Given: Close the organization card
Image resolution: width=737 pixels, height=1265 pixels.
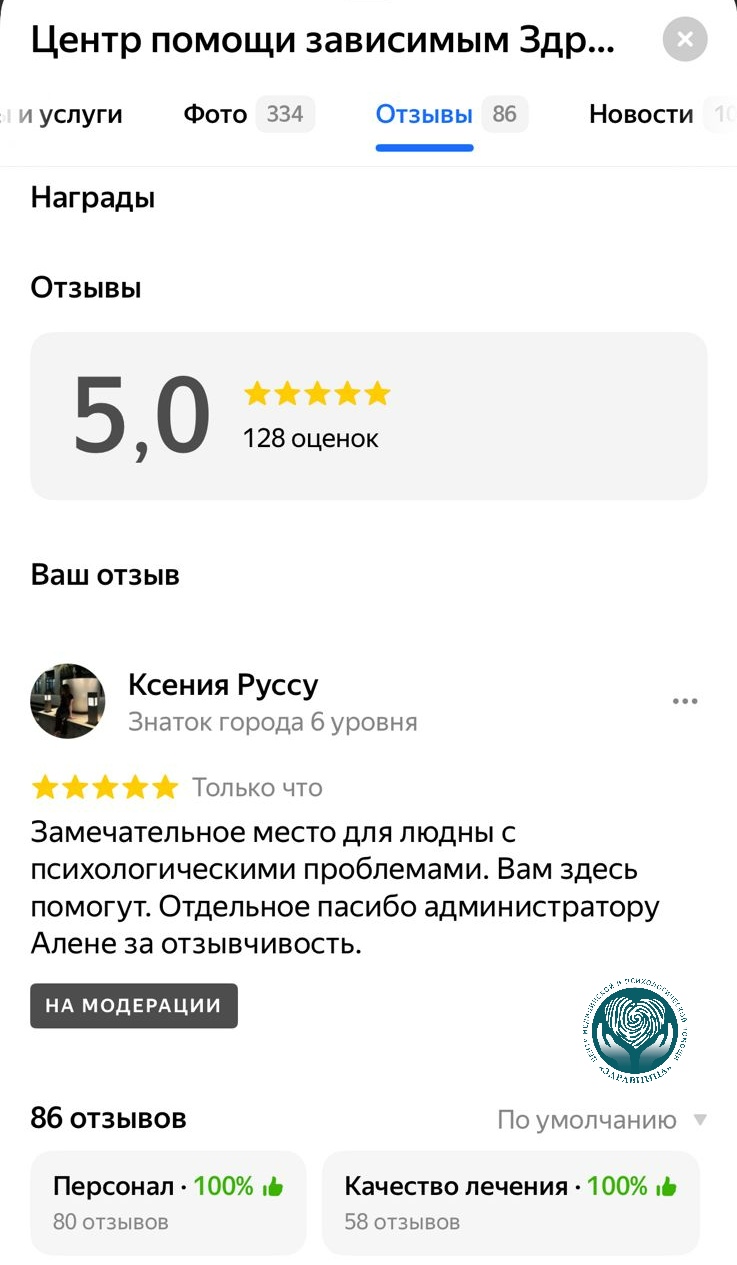Looking at the screenshot, I should pyautogui.click(x=685, y=40).
